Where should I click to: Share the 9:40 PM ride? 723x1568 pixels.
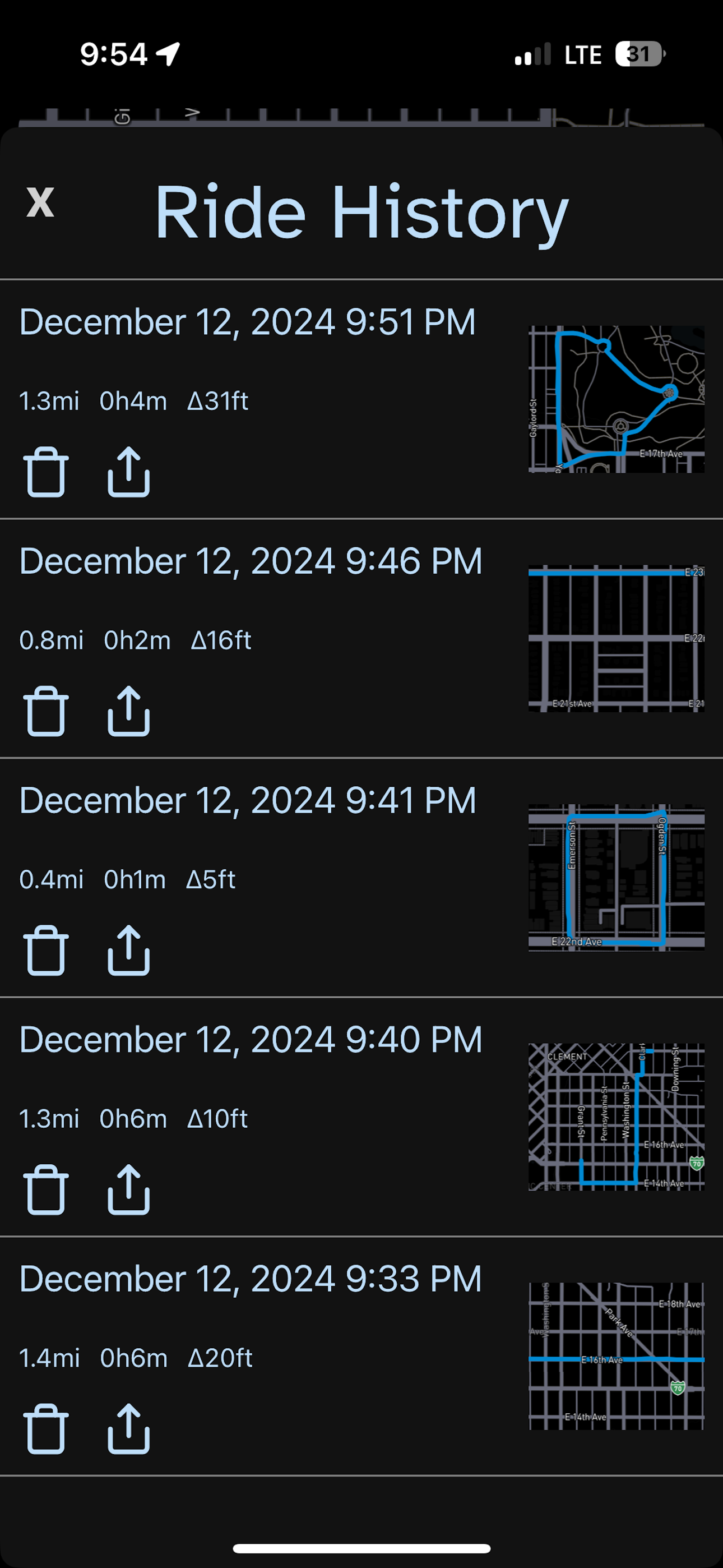[128, 1189]
